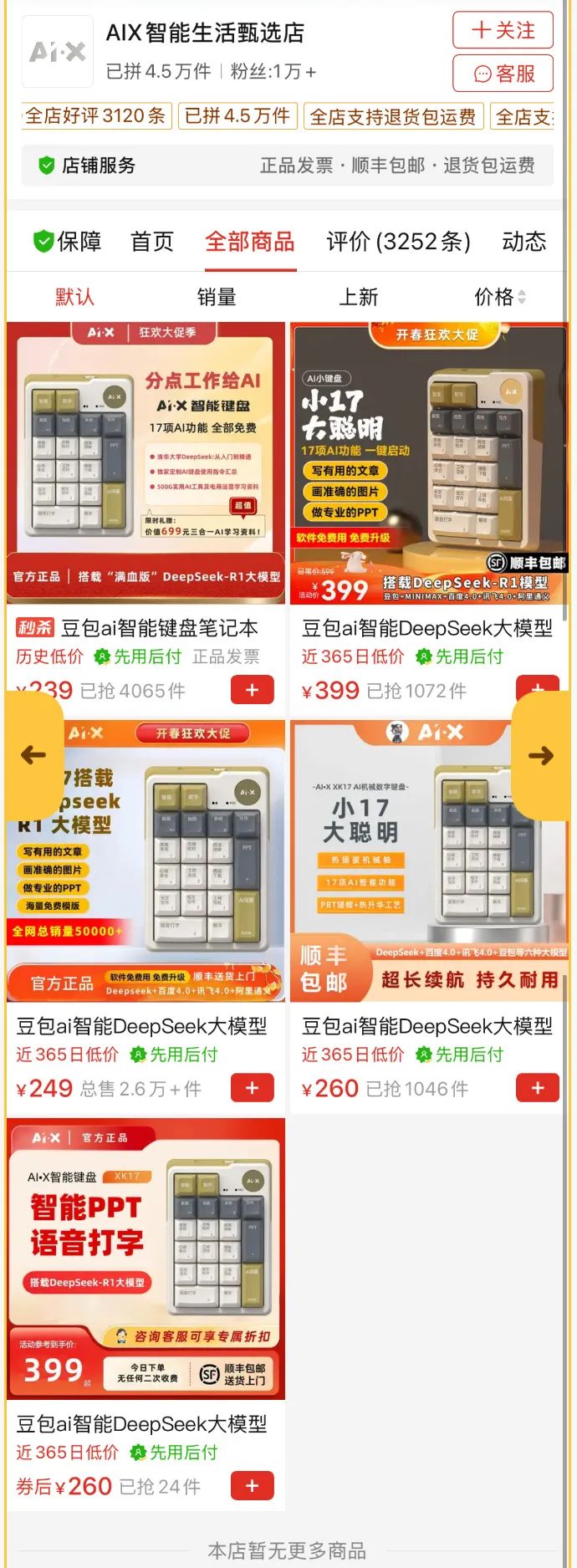Open the 评价 (3252条) tab
The height and width of the screenshot is (1568, 577).
[398, 242]
